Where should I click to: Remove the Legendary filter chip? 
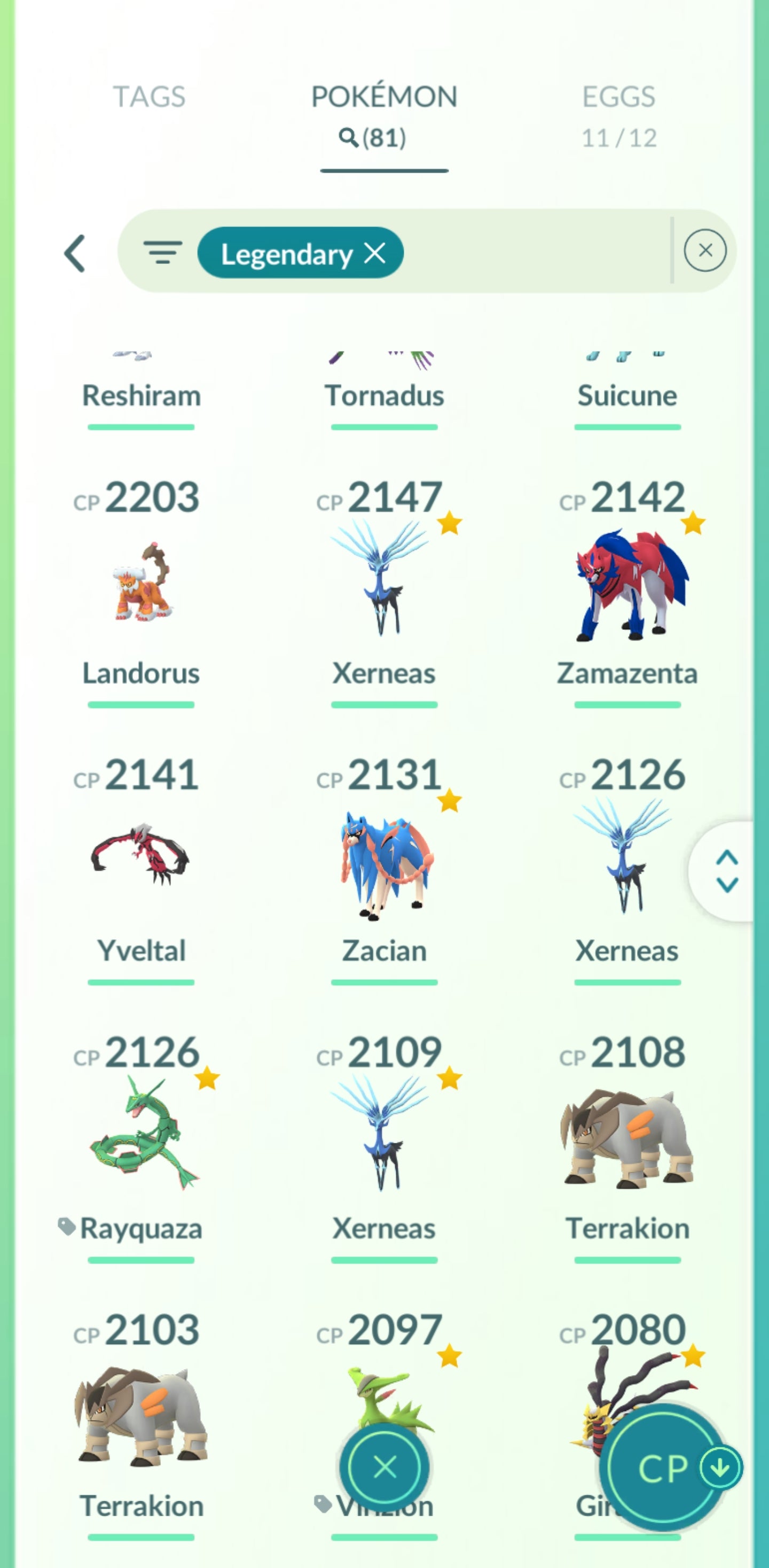click(375, 253)
